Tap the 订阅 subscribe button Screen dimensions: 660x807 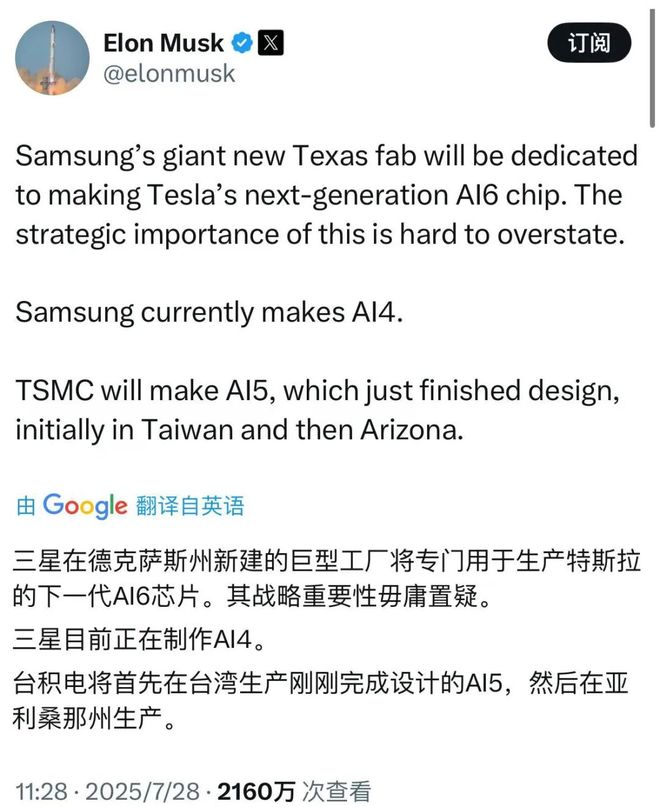tap(590, 44)
